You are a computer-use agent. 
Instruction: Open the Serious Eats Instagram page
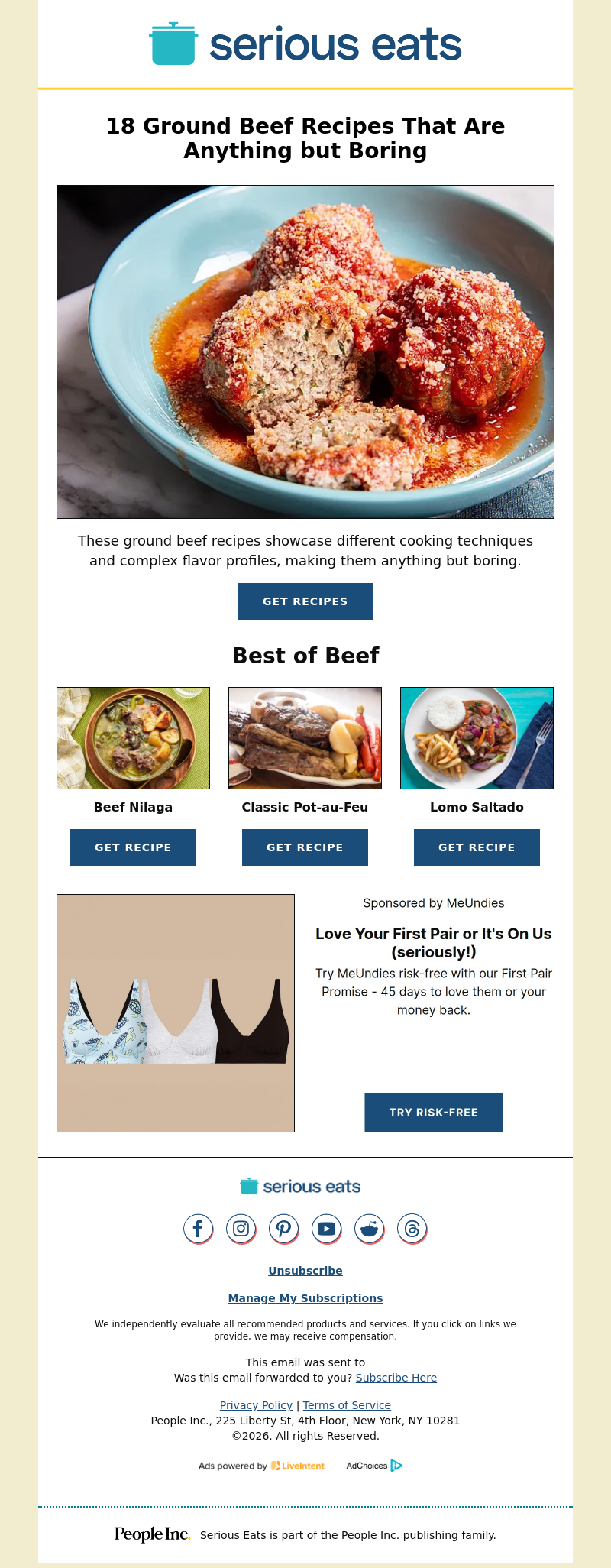point(241,1229)
